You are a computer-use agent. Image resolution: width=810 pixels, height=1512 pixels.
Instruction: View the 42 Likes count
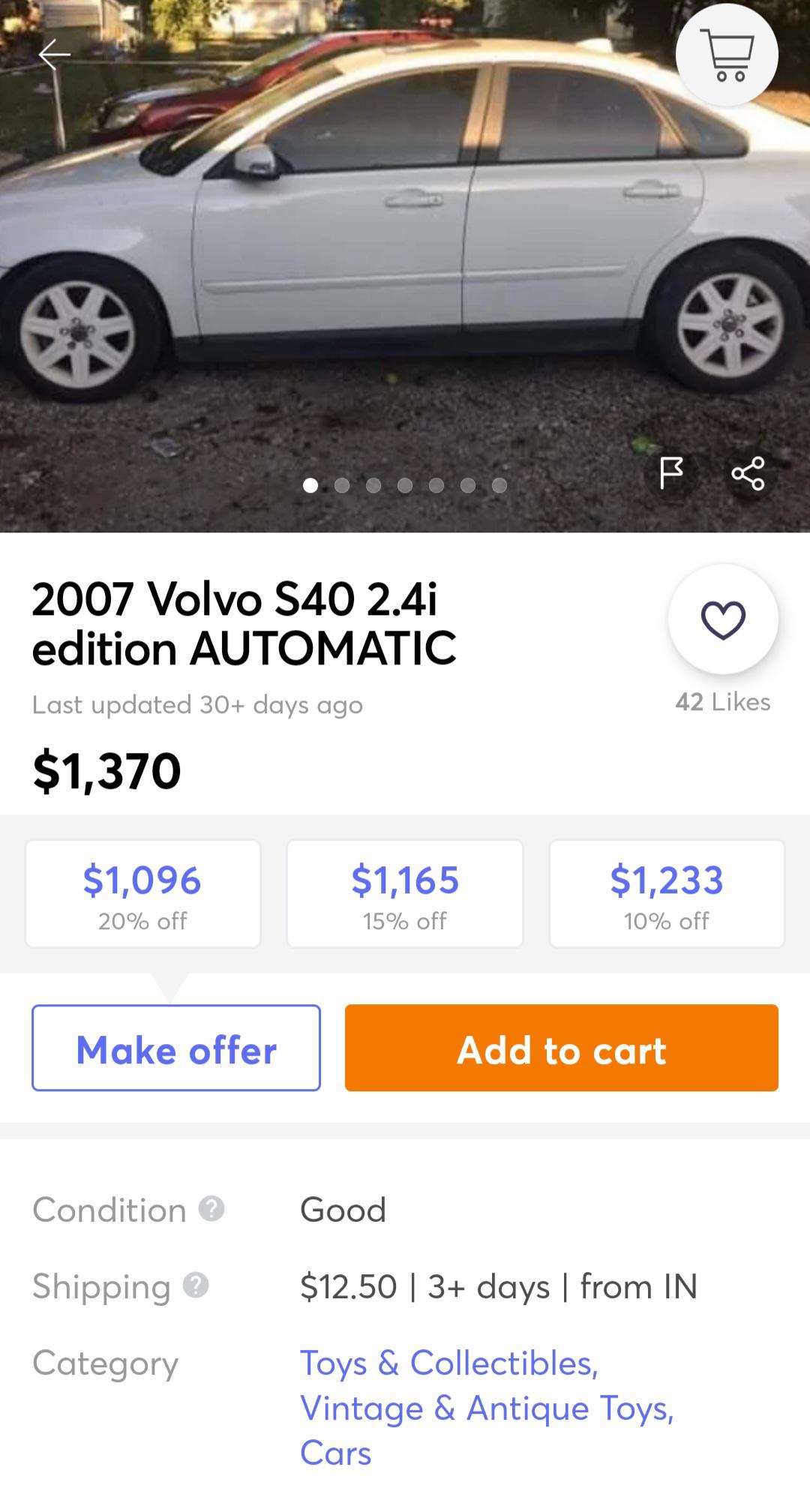click(723, 703)
